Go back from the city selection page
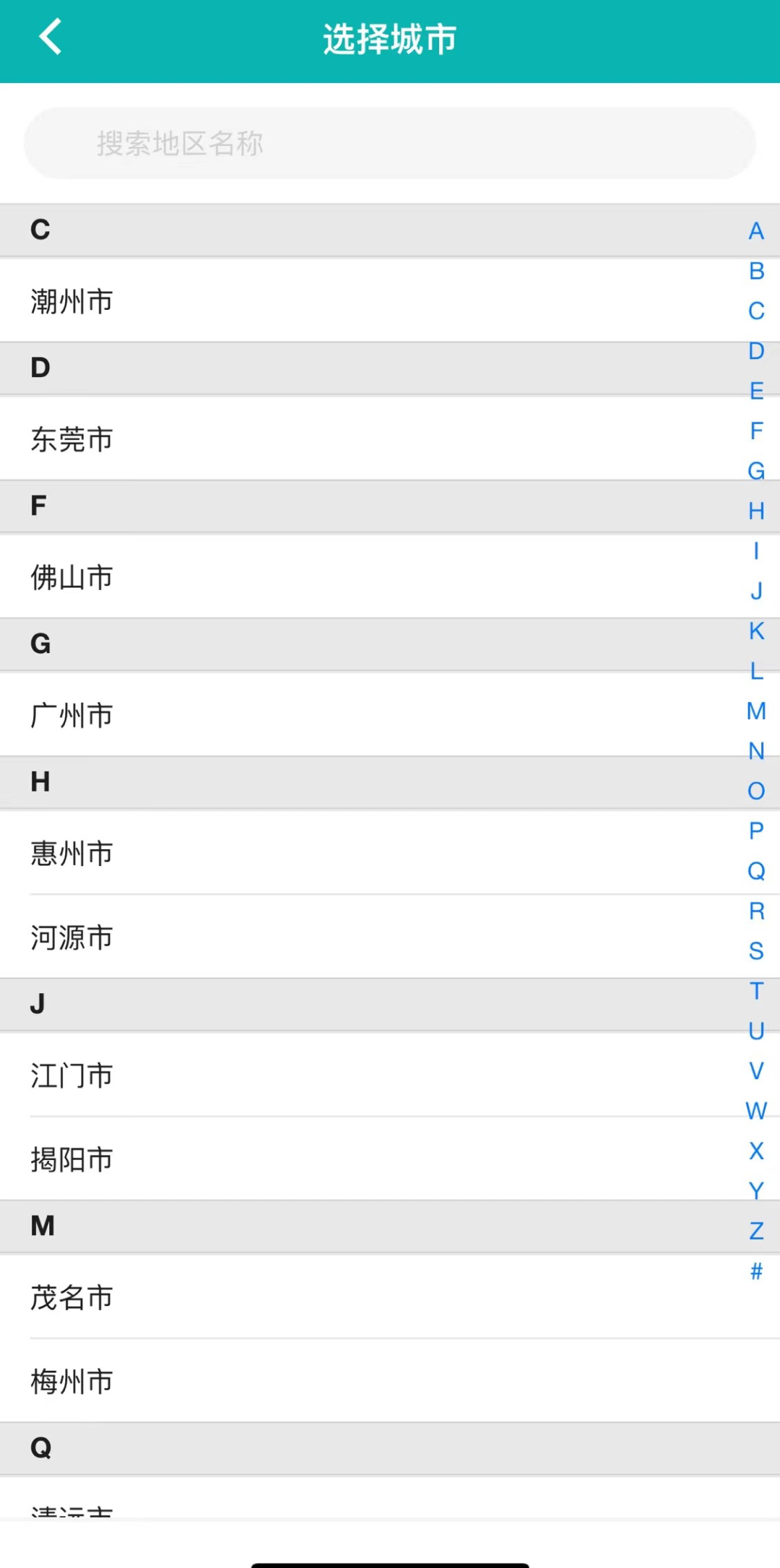Viewport: 780px width, 1568px height. click(51, 38)
